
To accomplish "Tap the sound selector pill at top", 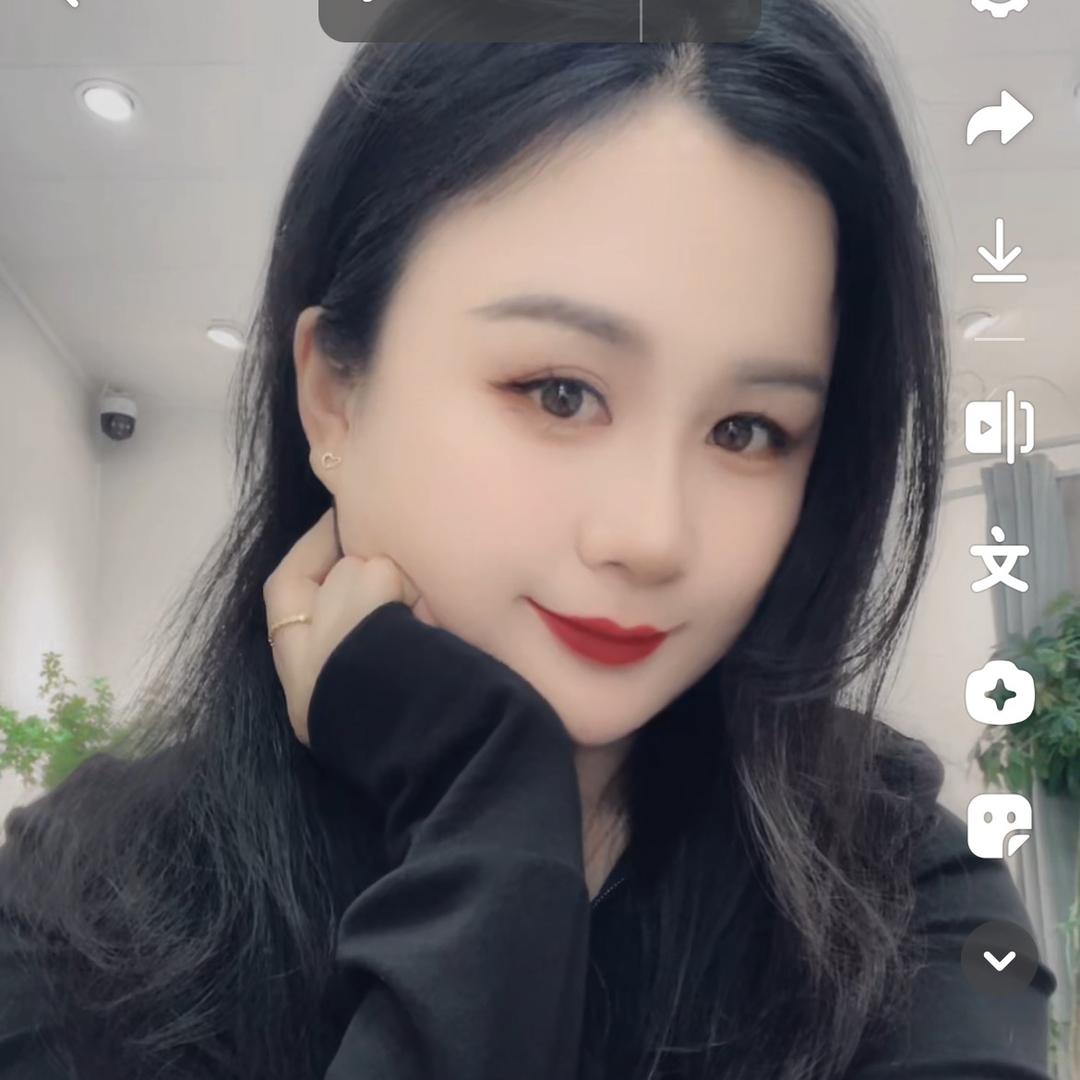I will (x=539, y=19).
